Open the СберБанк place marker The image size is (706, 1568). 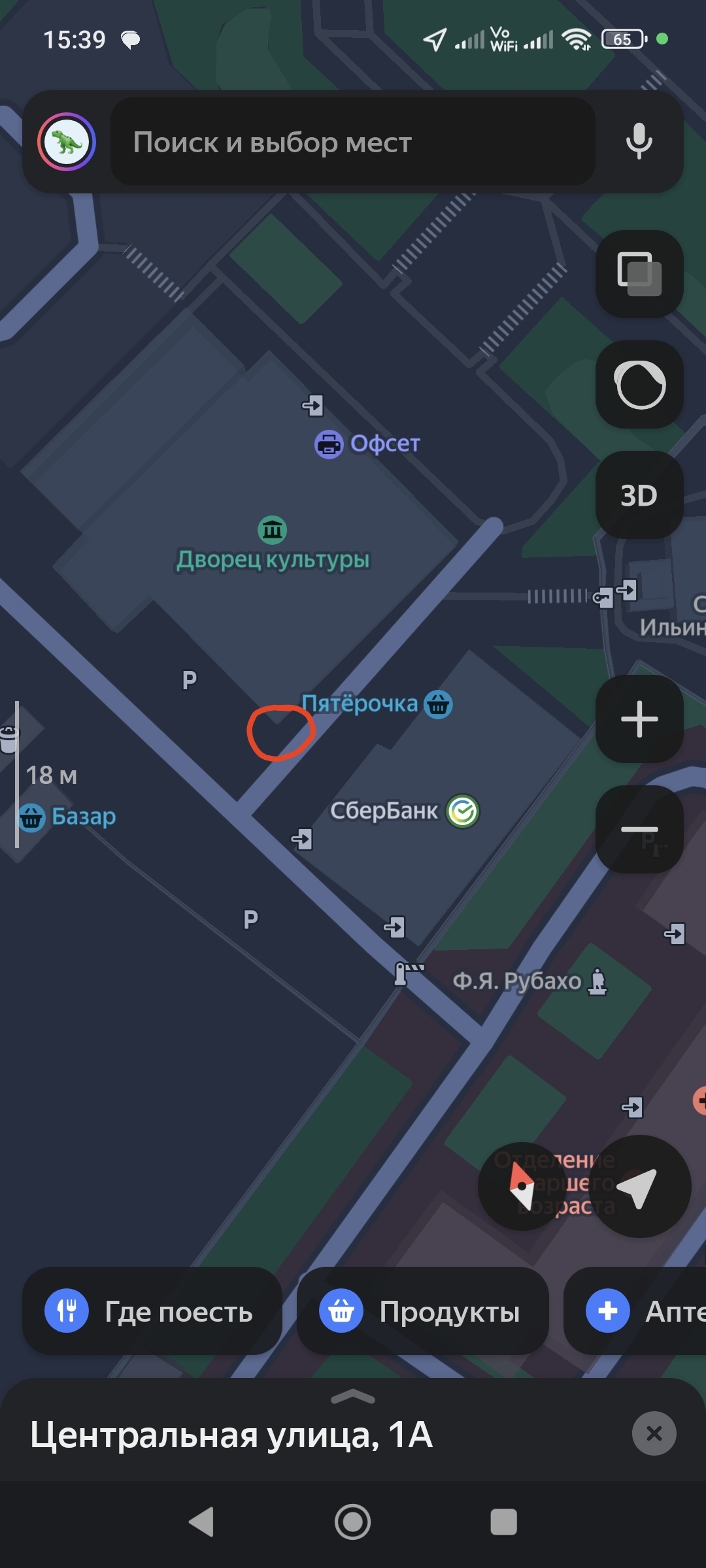coord(462,811)
